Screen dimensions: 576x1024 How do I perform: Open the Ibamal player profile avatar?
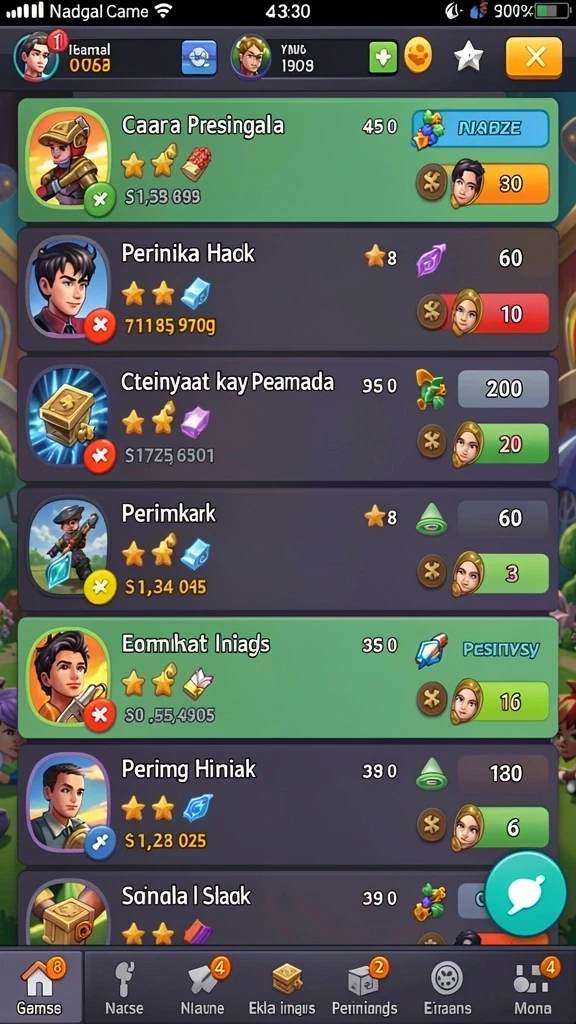[37, 57]
